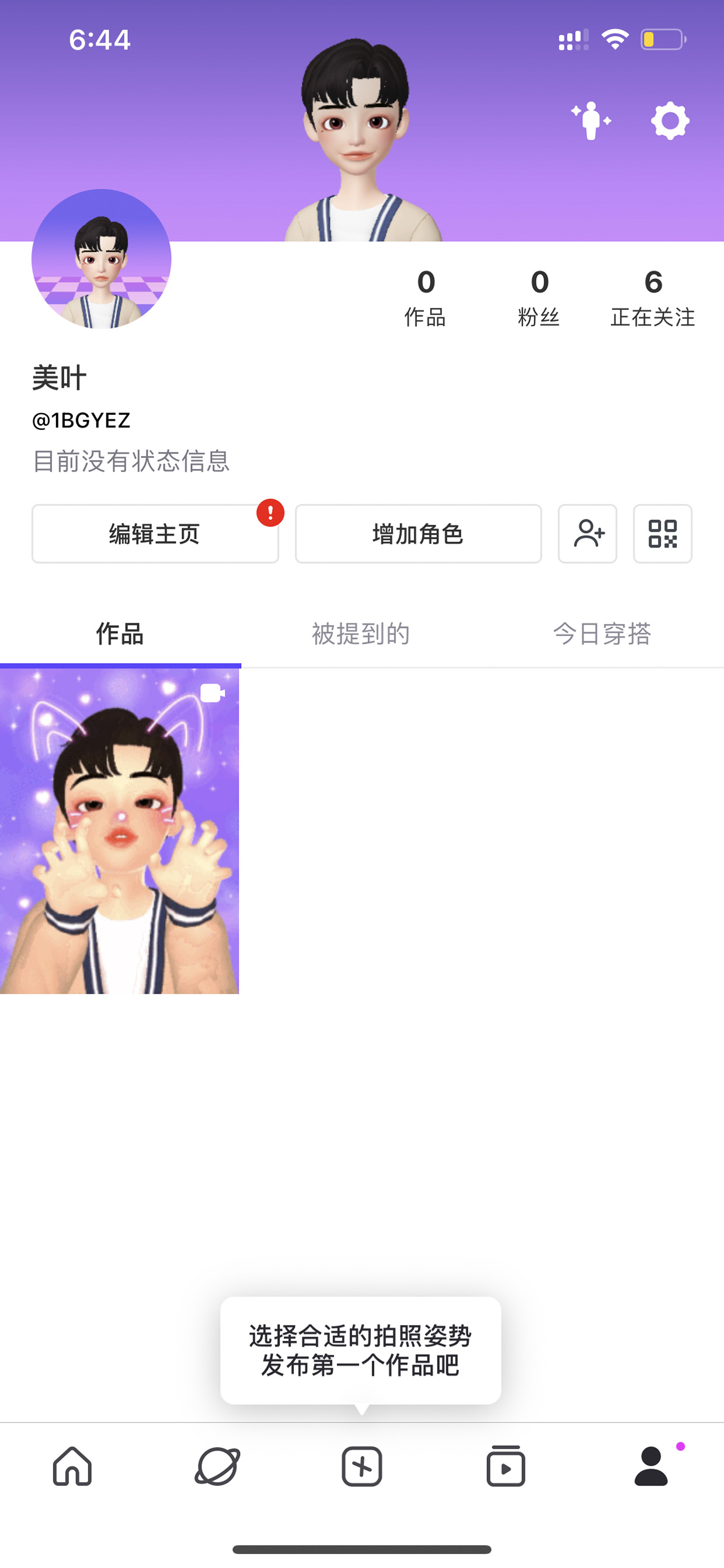724x1568 pixels.
Task: Switch to the 今日穿搭 tab
Action: point(603,634)
